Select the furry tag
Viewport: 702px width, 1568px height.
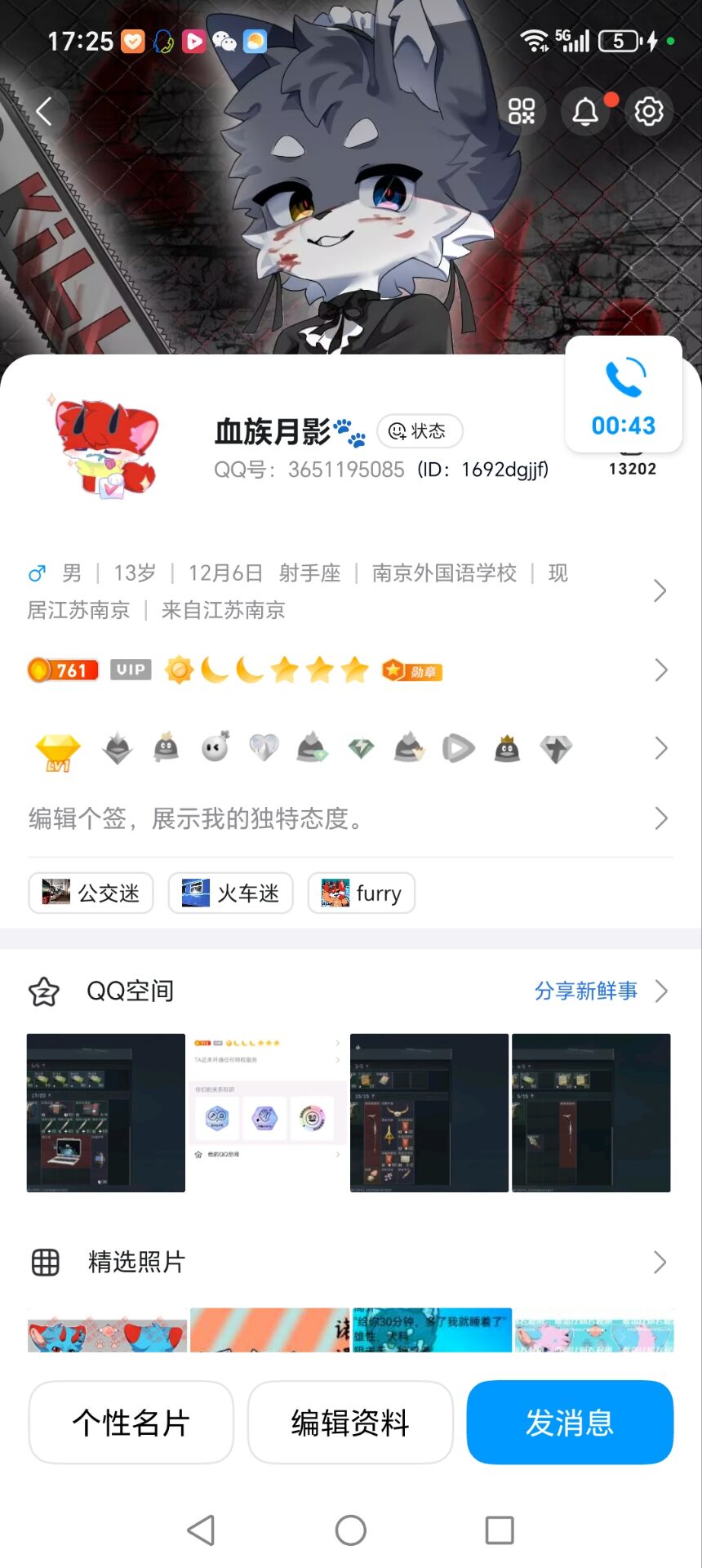click(x=362, y=893)
